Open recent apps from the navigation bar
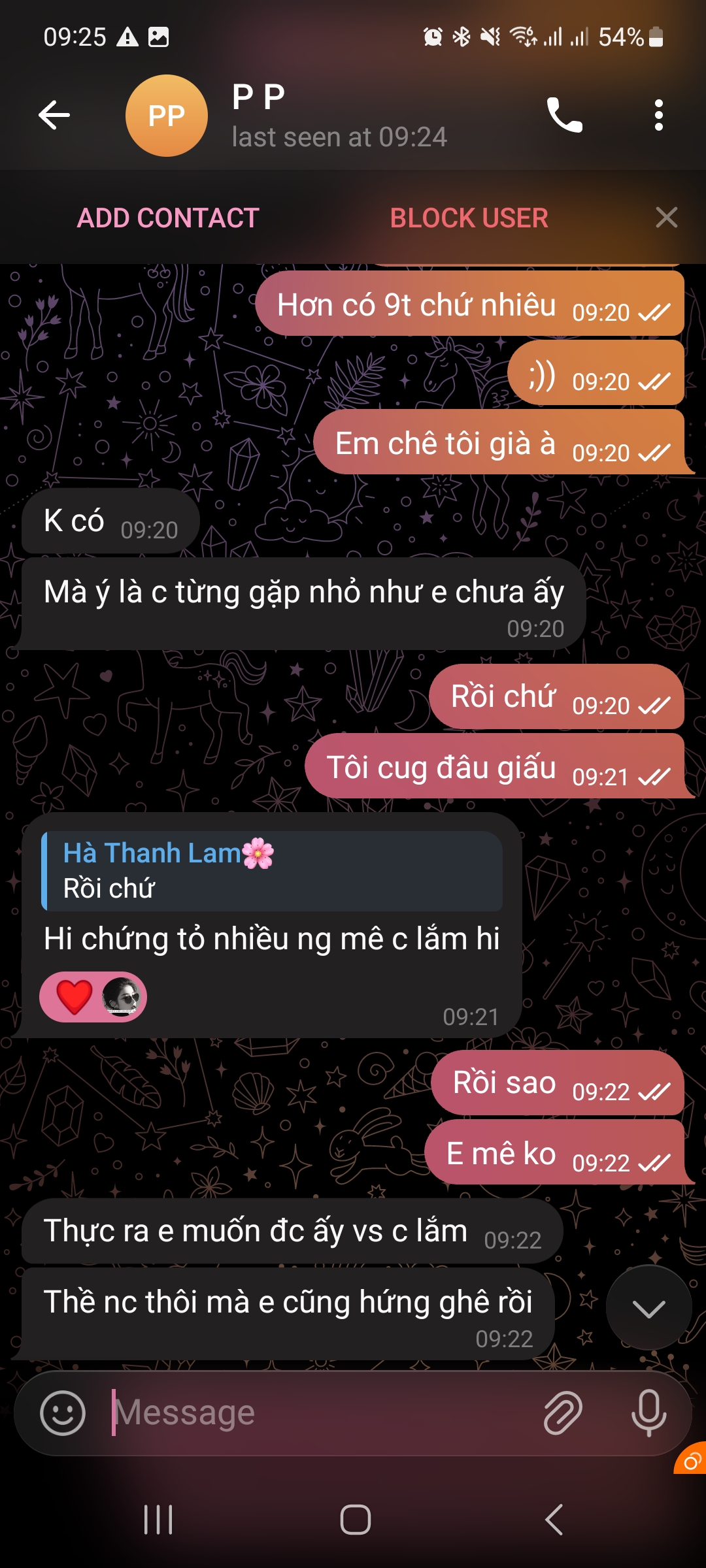Screen dimensions: 706x1568 [158, 1519]
